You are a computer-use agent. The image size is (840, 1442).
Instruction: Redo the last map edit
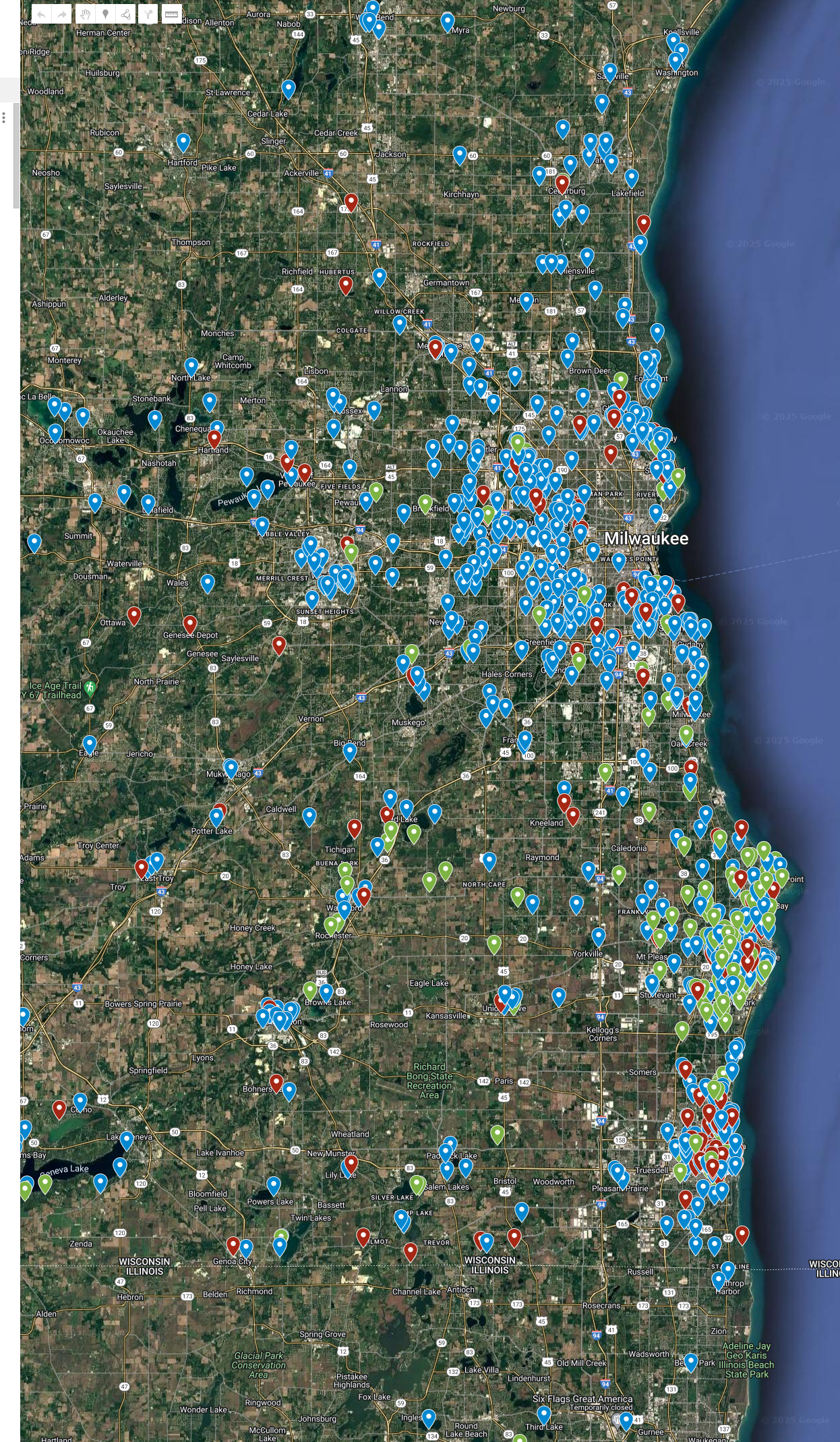61,14
